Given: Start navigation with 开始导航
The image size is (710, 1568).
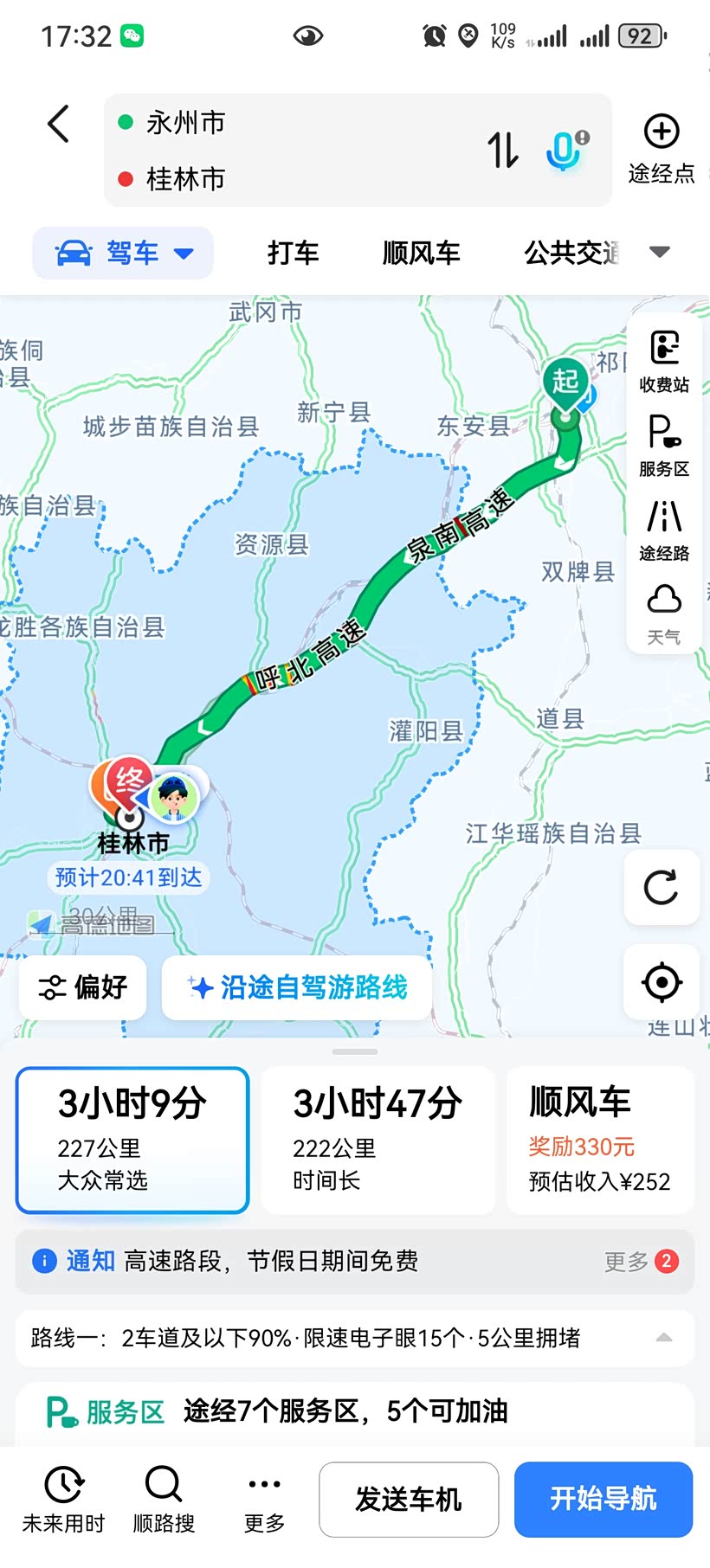Looking at the screenshot, I should point(603,1499).
